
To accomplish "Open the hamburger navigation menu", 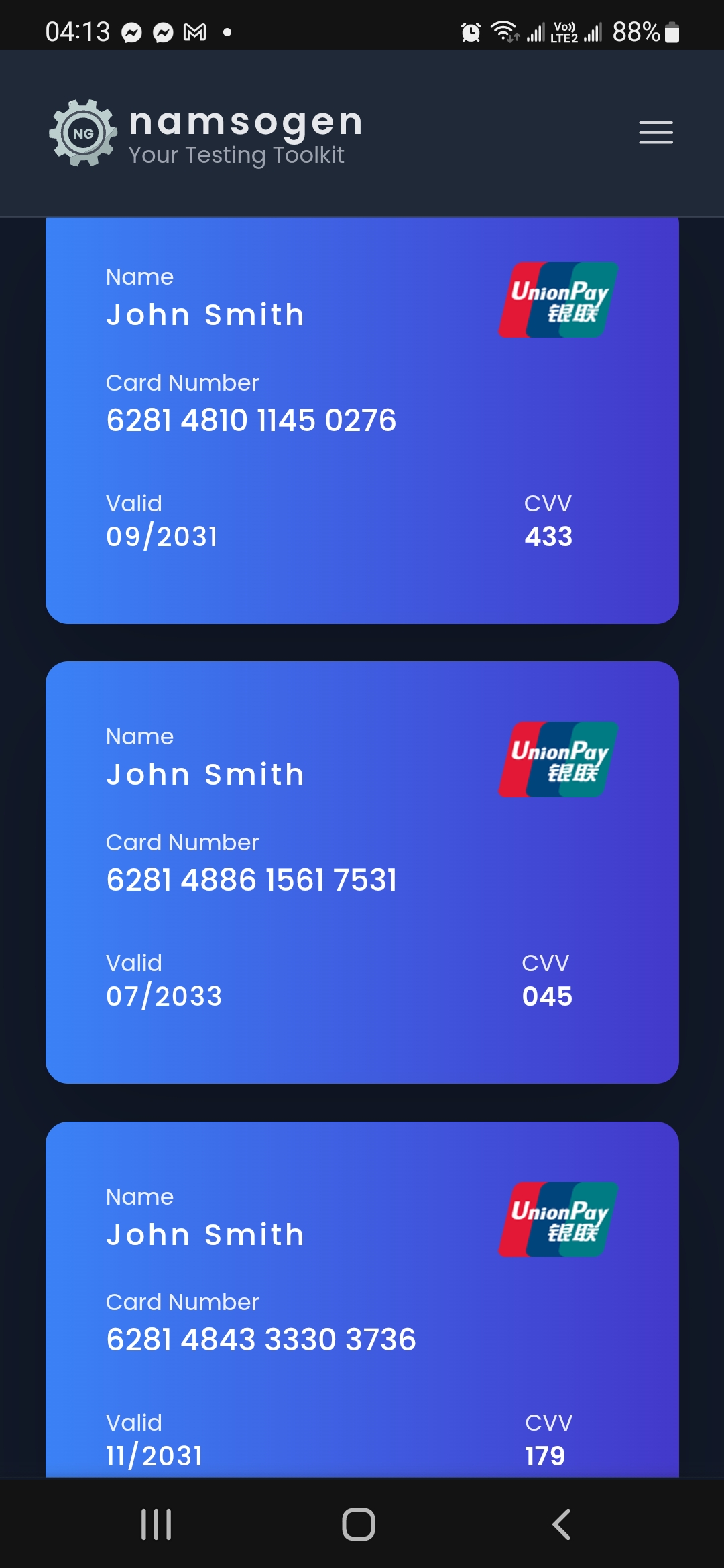I will tap(656, 133).
